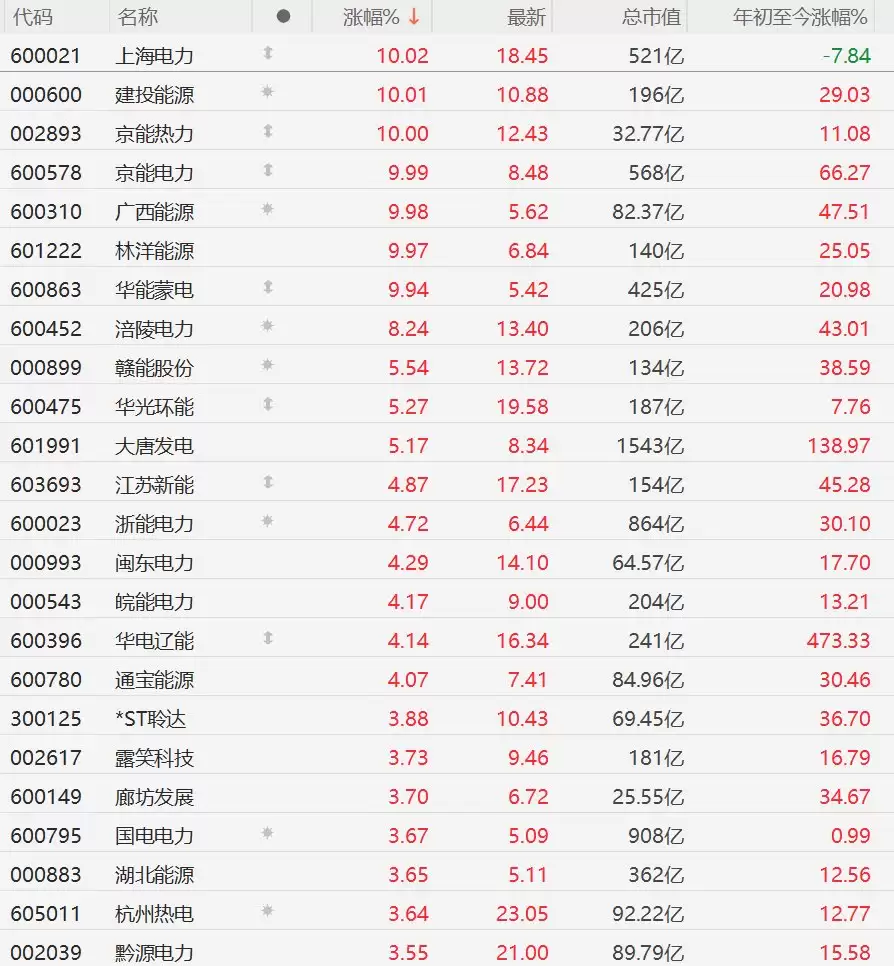Select the *ST聆达 row
This screenshot has height=966, width=894.
click(x=447, y=718)
